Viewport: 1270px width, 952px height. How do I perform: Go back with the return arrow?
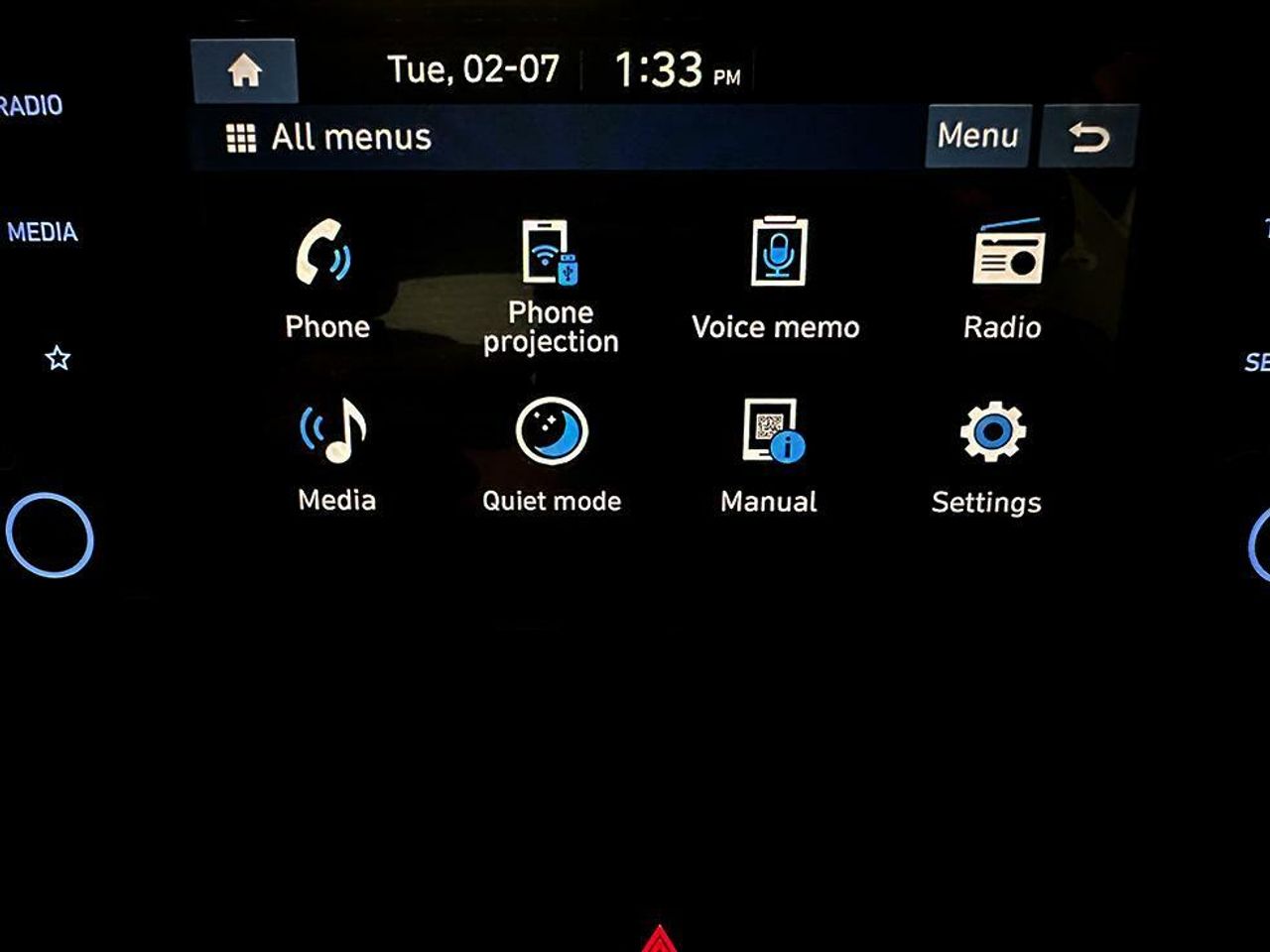[x=1088, y=137]
